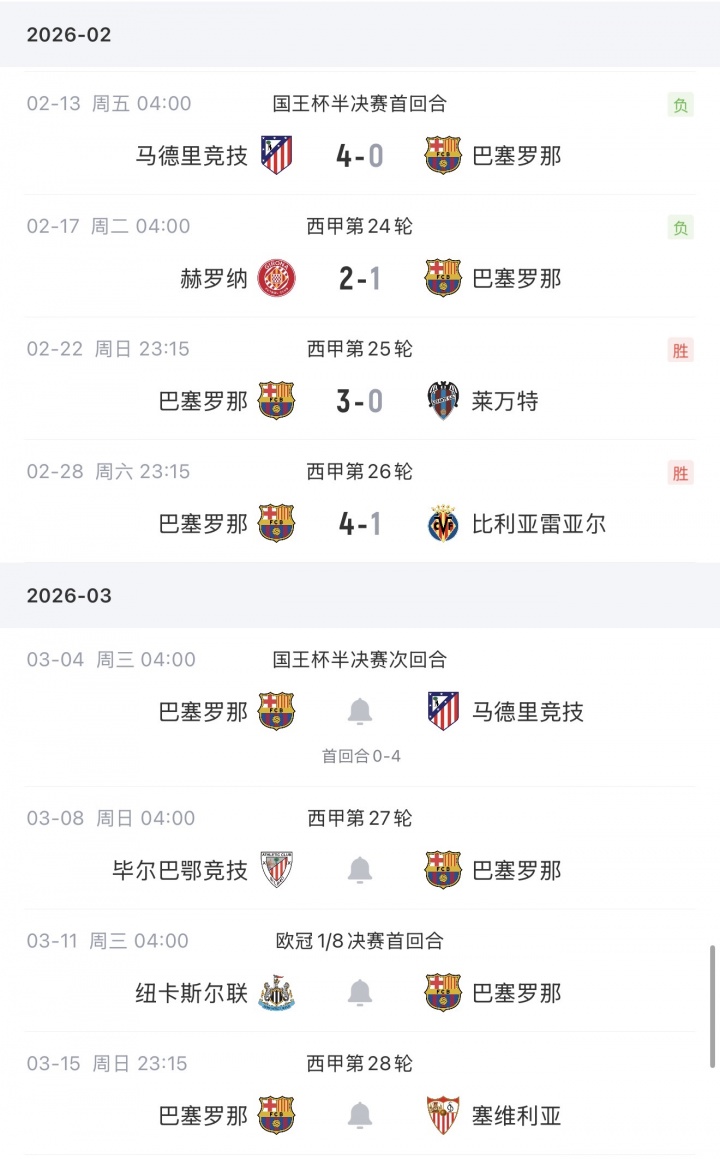Open the 西甲第 28 轮 fixture row
Image resolution: width=720 pixels, height=1159 pixels.
coord(360,1064)
